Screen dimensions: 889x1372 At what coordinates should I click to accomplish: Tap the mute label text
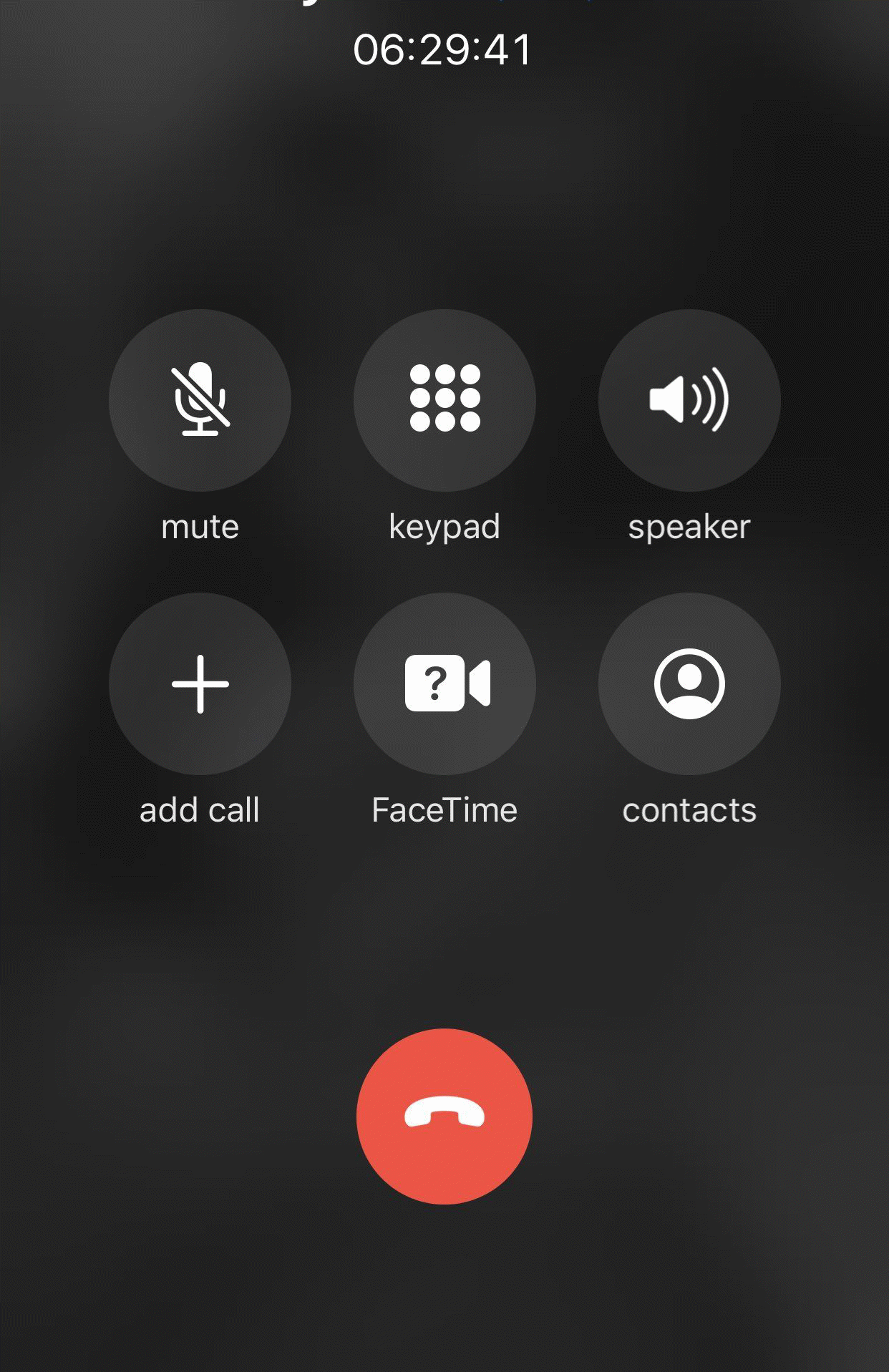201,527
